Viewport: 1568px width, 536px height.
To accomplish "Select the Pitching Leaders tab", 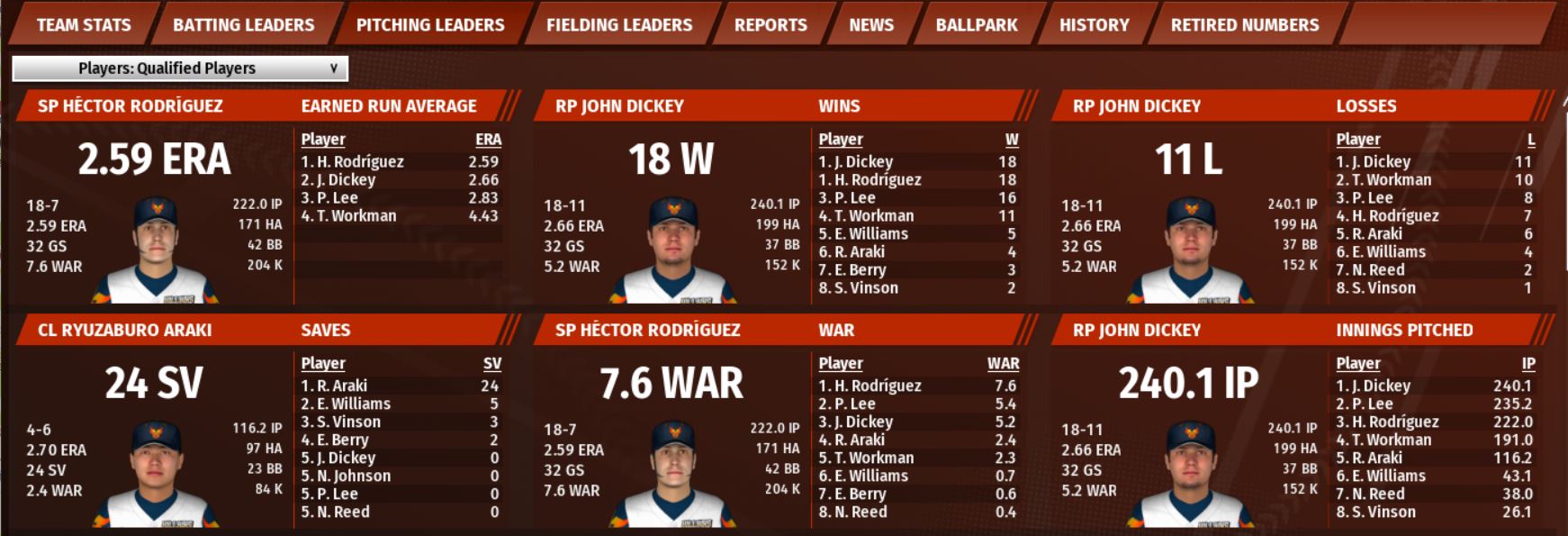I will pyautogui.click(x=430, y=25).
